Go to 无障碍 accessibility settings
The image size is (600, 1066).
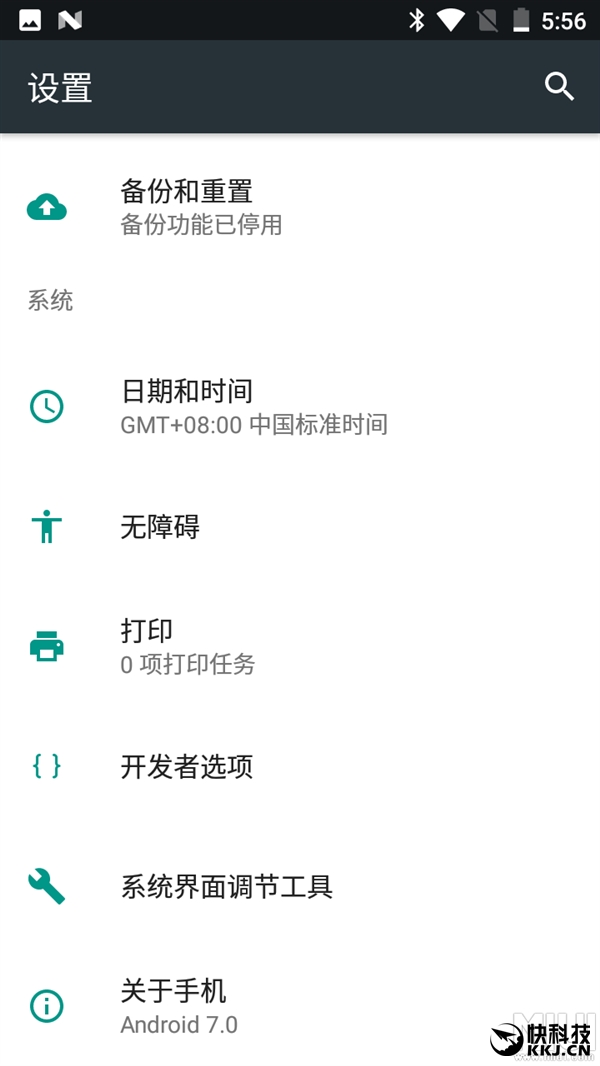(x=160, y=526)
